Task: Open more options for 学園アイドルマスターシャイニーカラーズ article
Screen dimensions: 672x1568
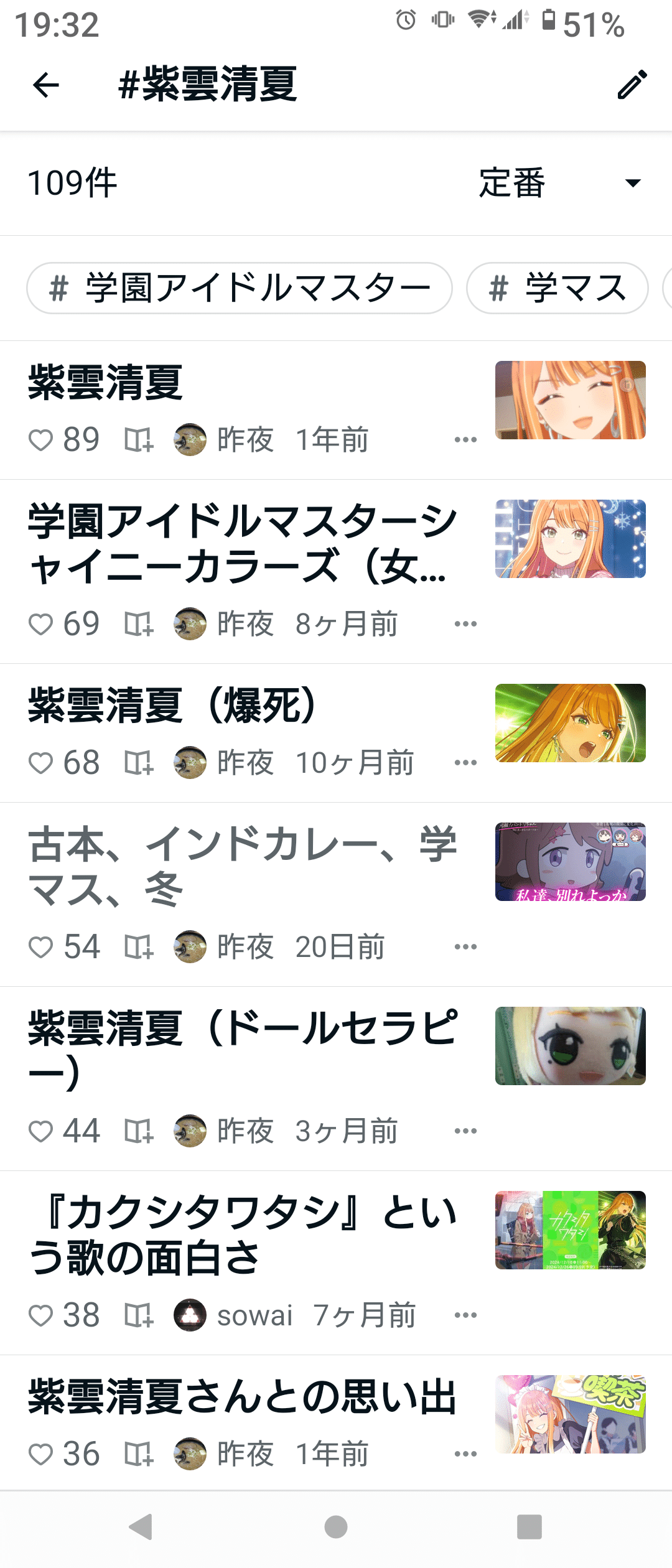Action: 465,624
